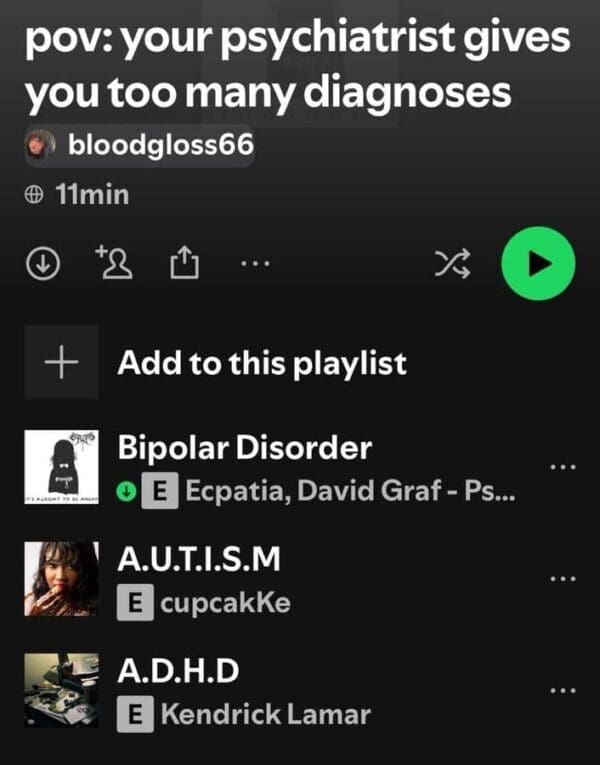The width and height of the screenshot is (600, 765).
Task: Open more options for A.D.H.D
Action: click(563, 690)
